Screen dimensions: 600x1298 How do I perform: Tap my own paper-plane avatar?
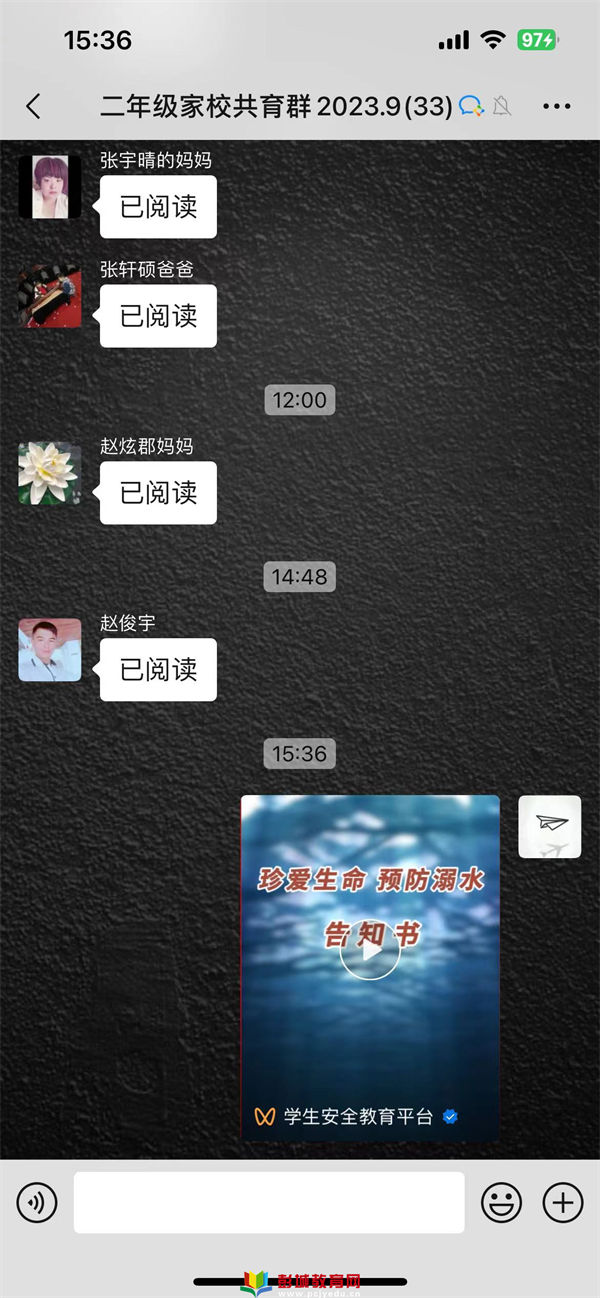point(549,826)
